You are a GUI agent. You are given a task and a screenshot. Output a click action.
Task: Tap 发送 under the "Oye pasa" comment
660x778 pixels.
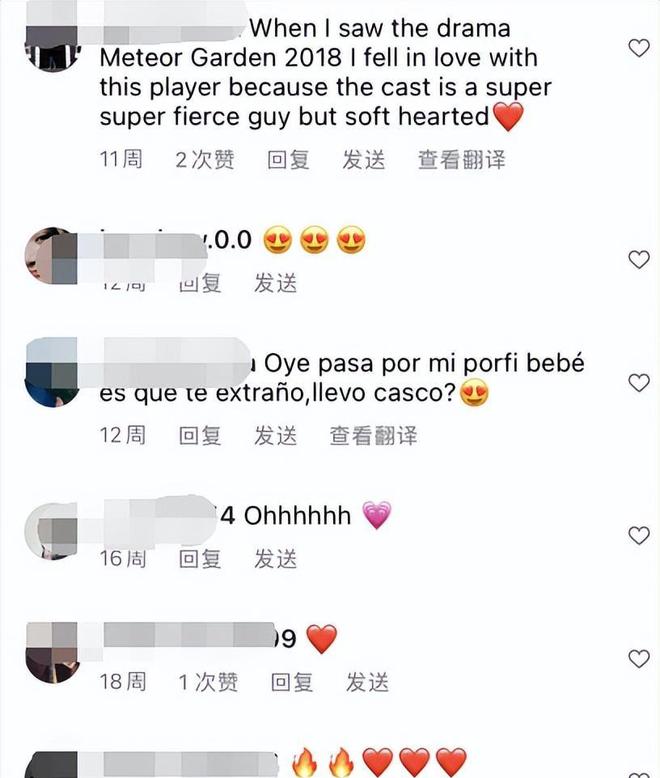275,435
